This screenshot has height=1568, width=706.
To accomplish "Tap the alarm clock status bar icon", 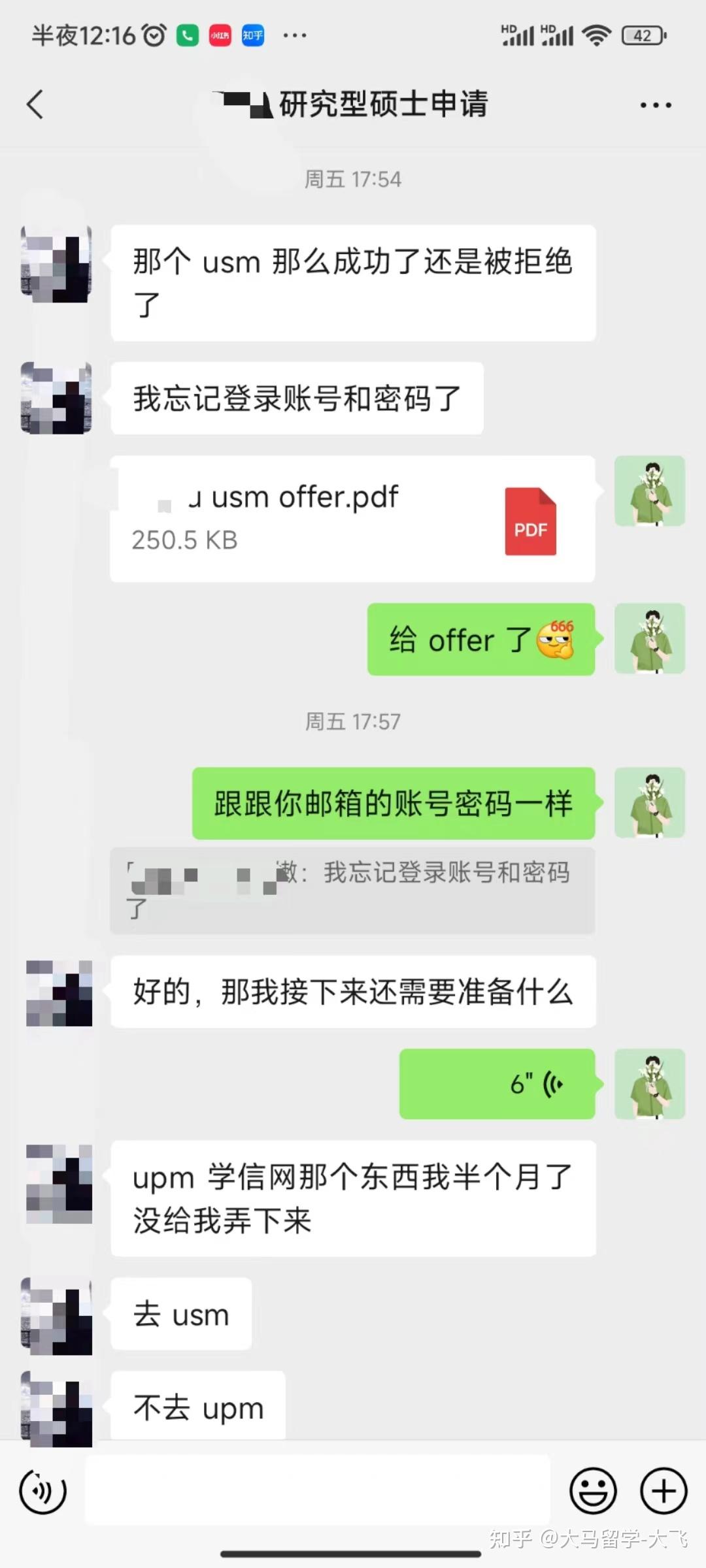I will coord(152,35).
